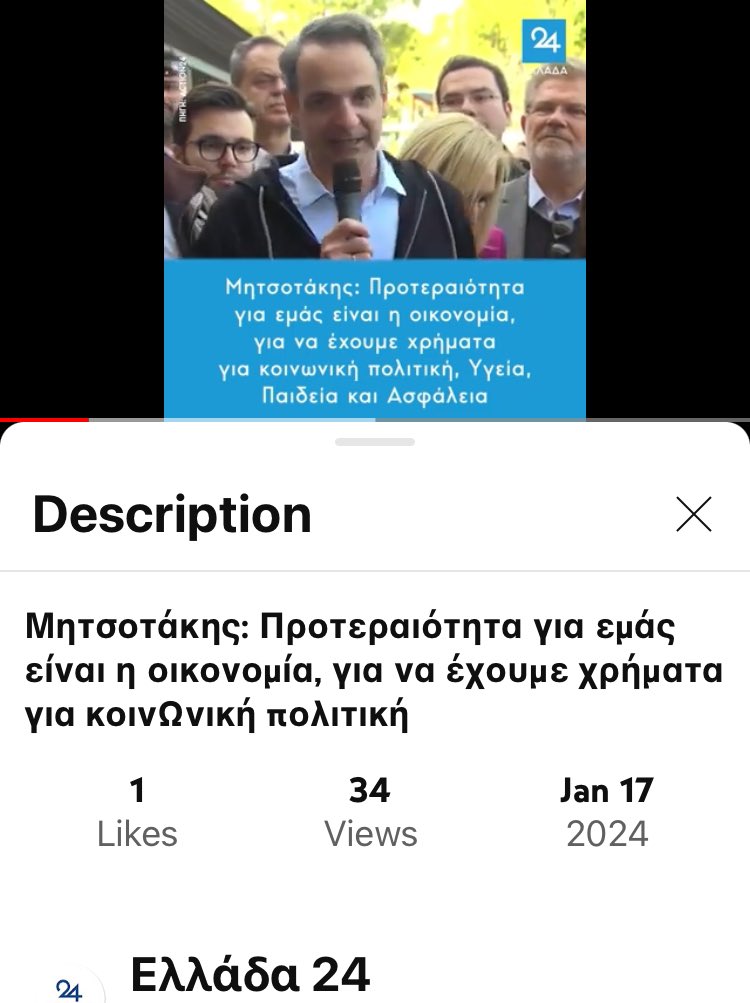750x1003 pixels.
Task: Tap the video player to show controls
Action: (x=375, y=200)
